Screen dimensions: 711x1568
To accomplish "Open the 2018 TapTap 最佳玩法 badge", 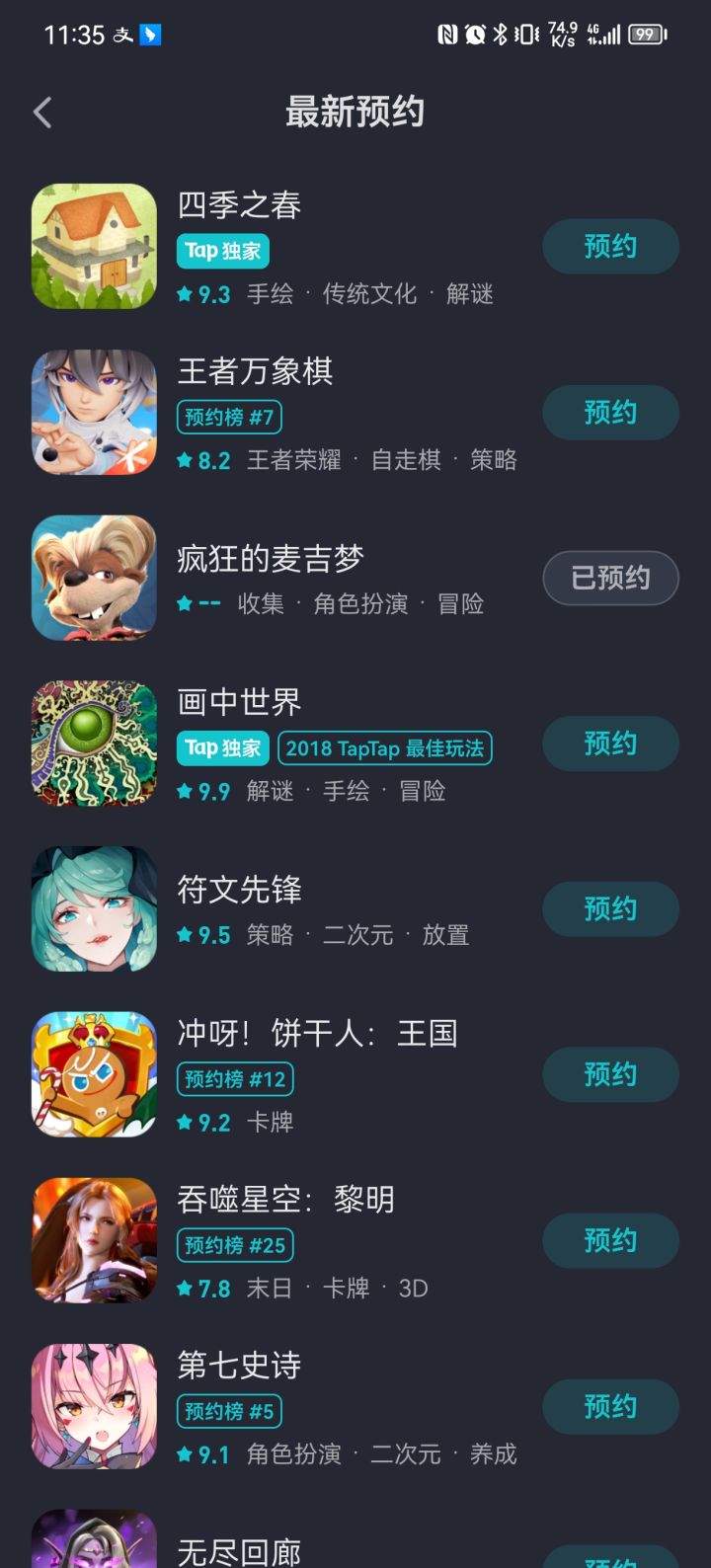I will pyautogui.click(x=385, y=748).
